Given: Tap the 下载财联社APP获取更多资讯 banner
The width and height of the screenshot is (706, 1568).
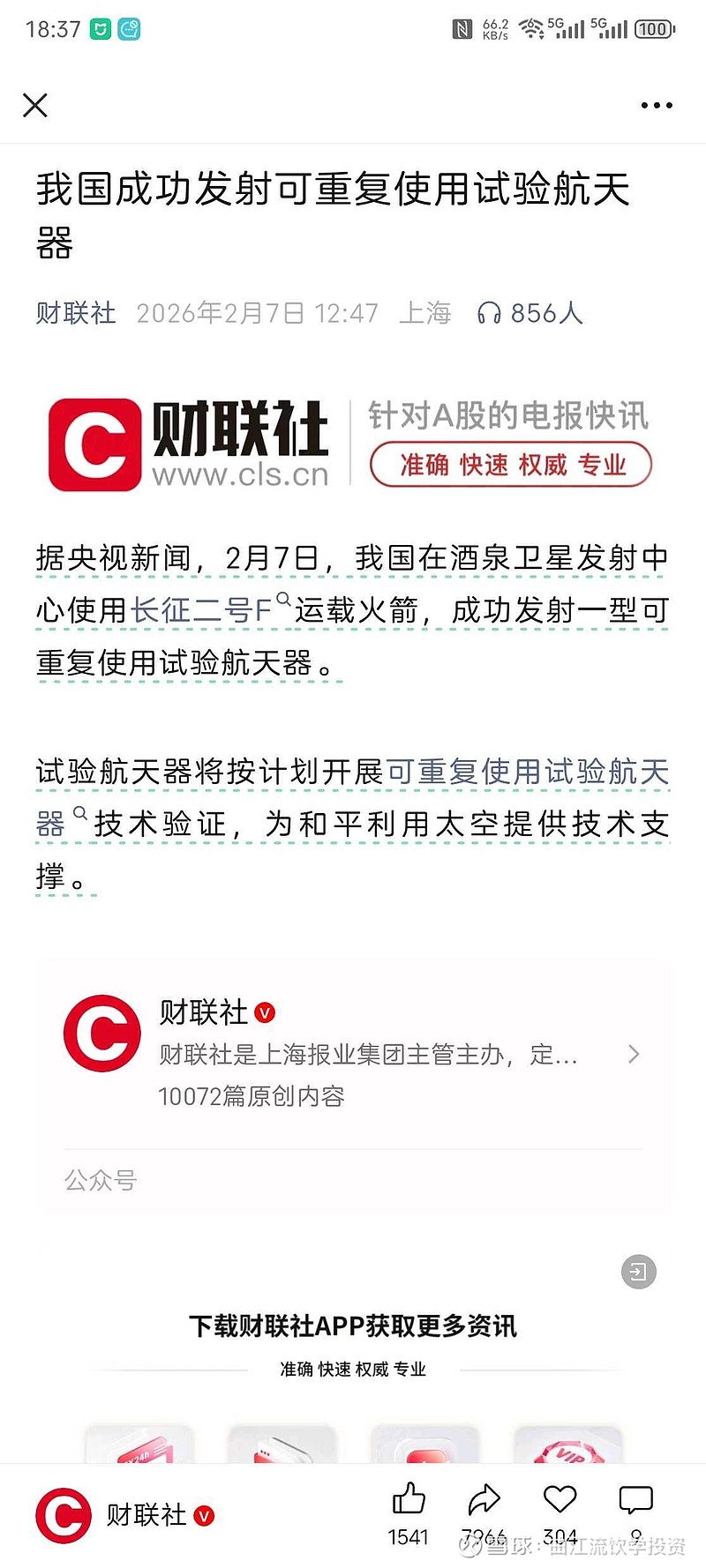Looking at the screenshot, I should pyautogui.click(x=353, y=1324).
